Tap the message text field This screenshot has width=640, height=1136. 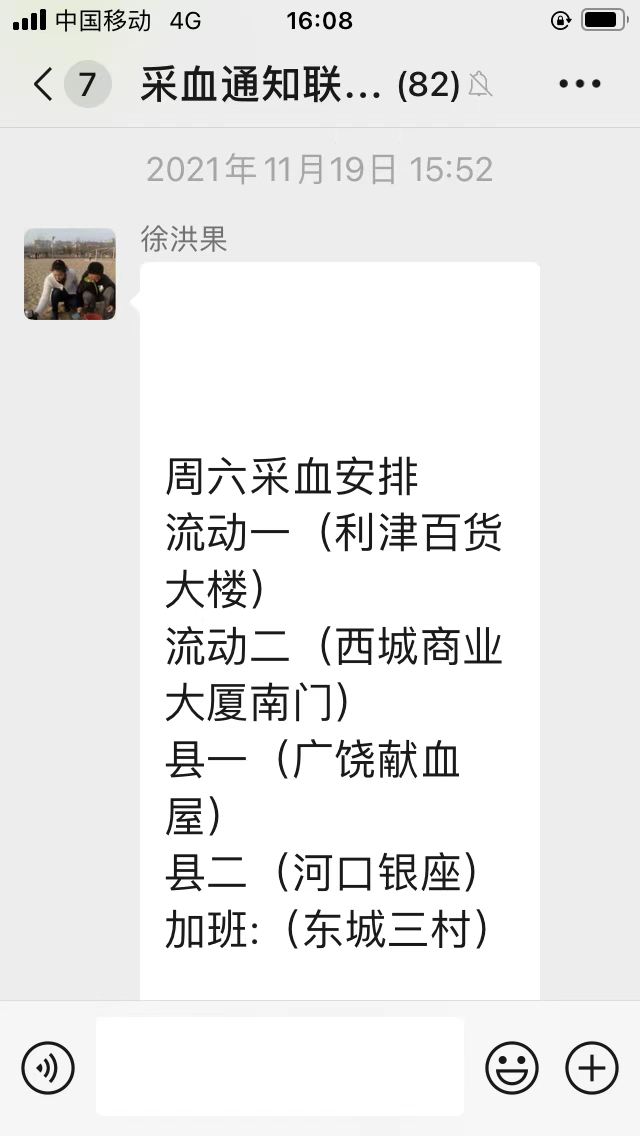(280, 1066)
